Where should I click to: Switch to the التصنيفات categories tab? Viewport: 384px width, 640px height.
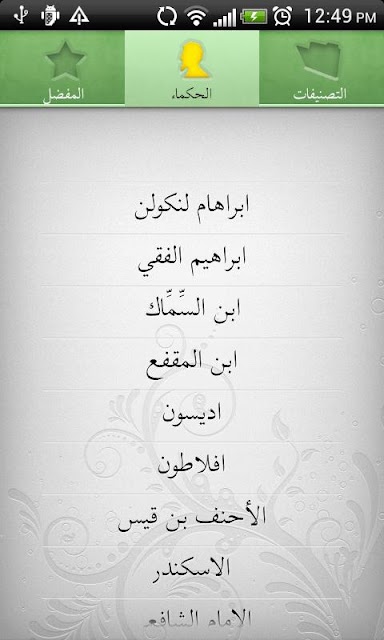[x=322, y=68]
